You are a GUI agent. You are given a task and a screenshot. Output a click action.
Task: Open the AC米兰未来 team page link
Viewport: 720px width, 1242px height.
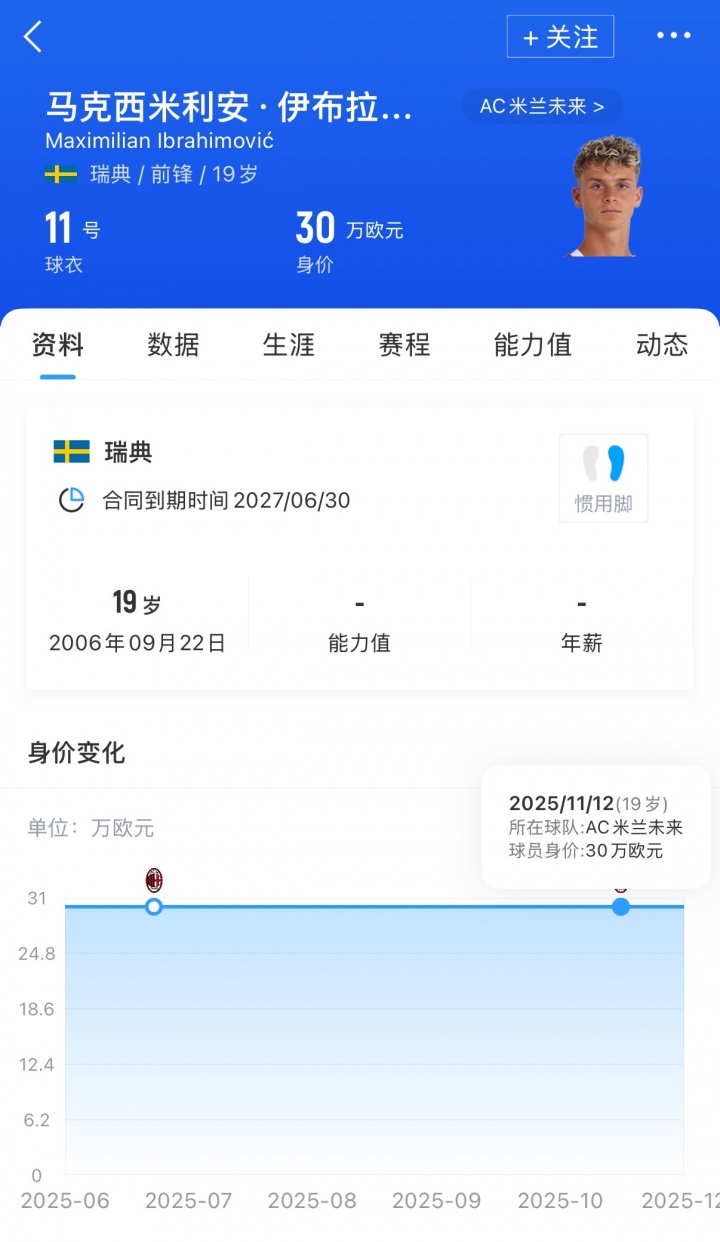click(542, 106)
